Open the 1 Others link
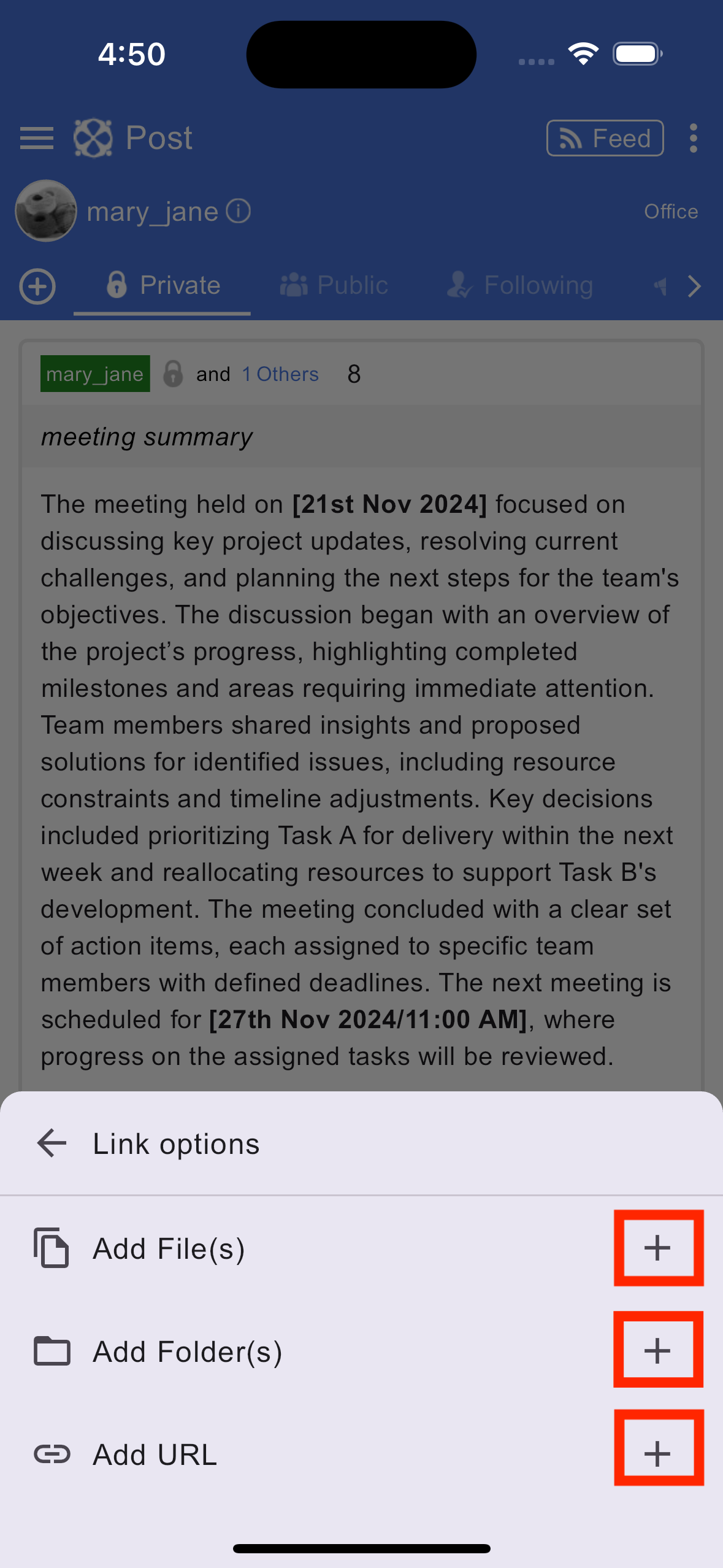Image resolution: width=723 pixels, height=1568 pixels. 280,374
